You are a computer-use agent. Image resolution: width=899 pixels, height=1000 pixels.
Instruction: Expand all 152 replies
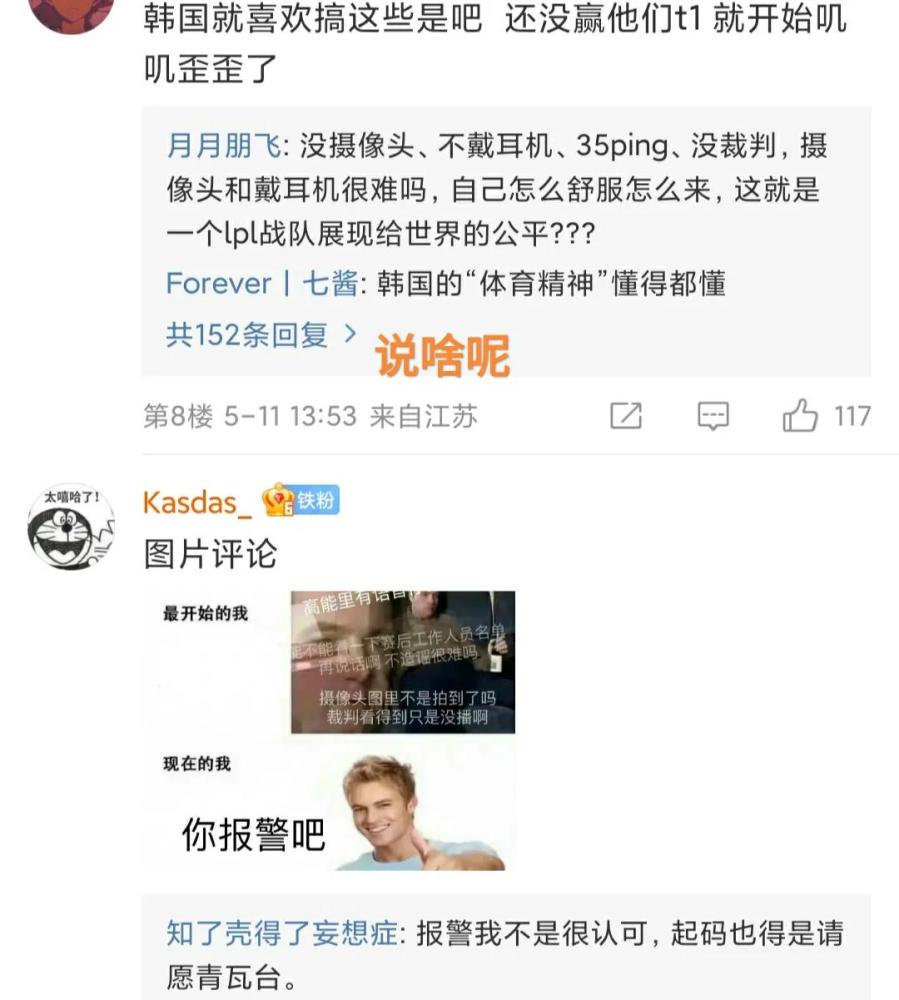click(260, 335)
